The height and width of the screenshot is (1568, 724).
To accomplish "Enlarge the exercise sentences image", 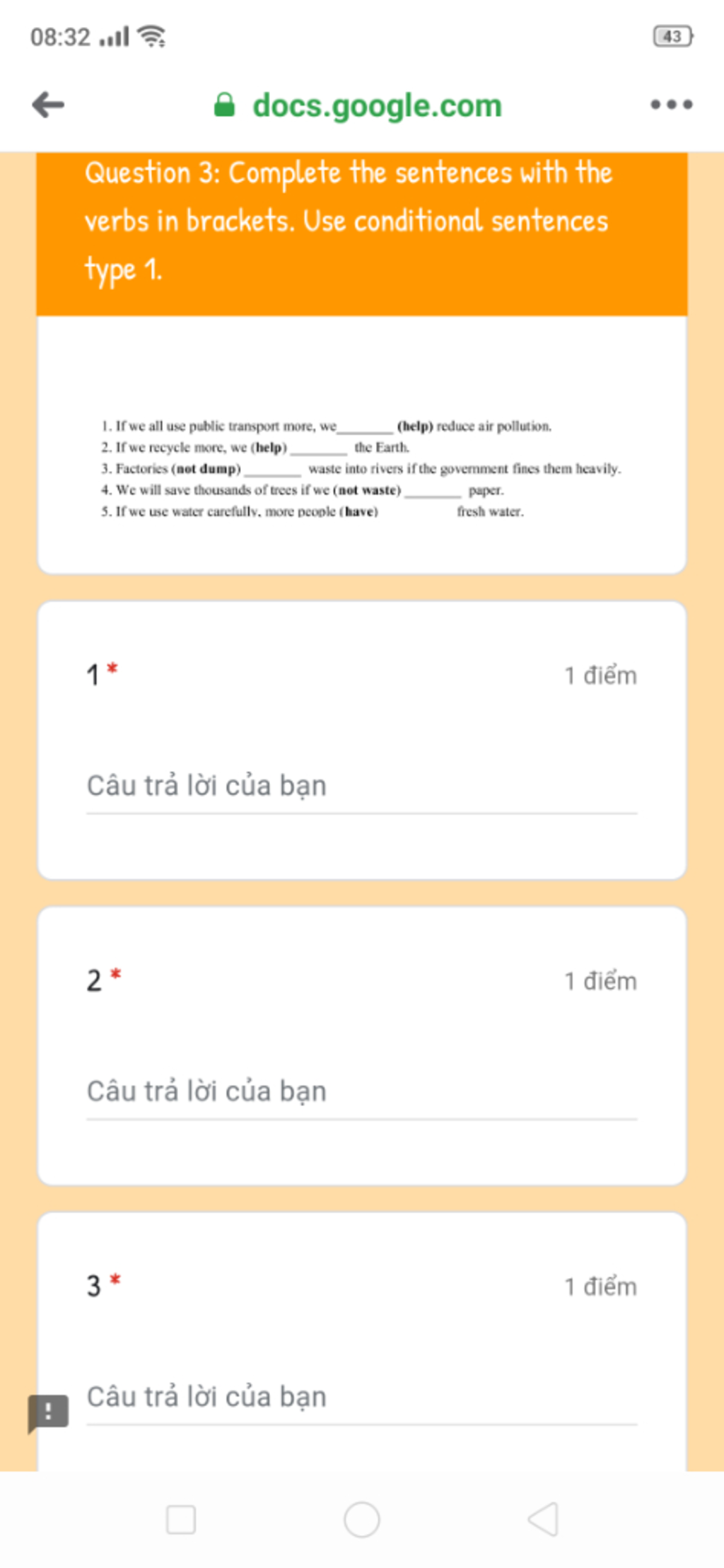I will tap(361, 468).
